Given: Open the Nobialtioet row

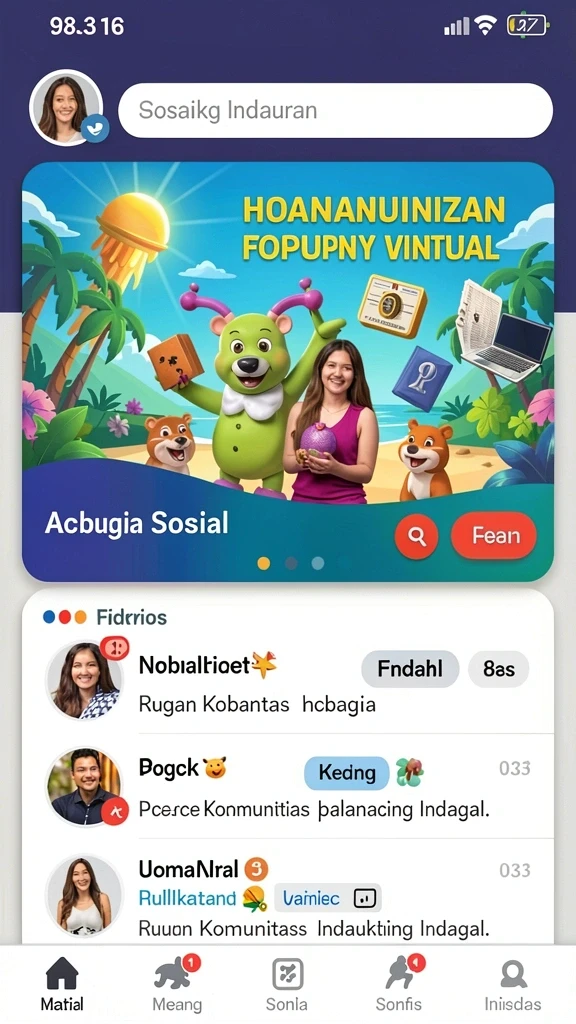Looking at the screenshot, I should [288, 681].
